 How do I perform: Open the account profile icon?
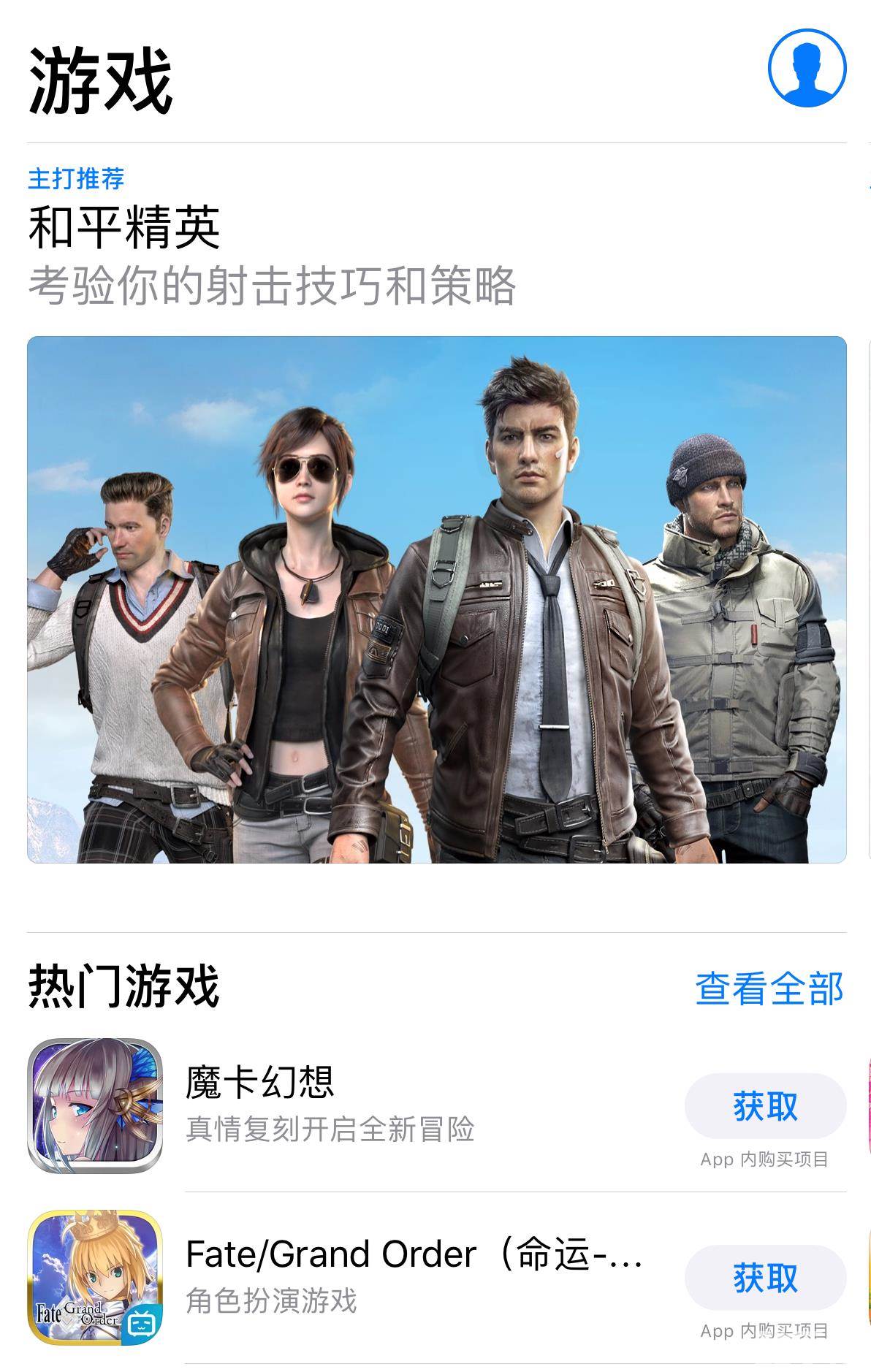[x=807, y=68]
